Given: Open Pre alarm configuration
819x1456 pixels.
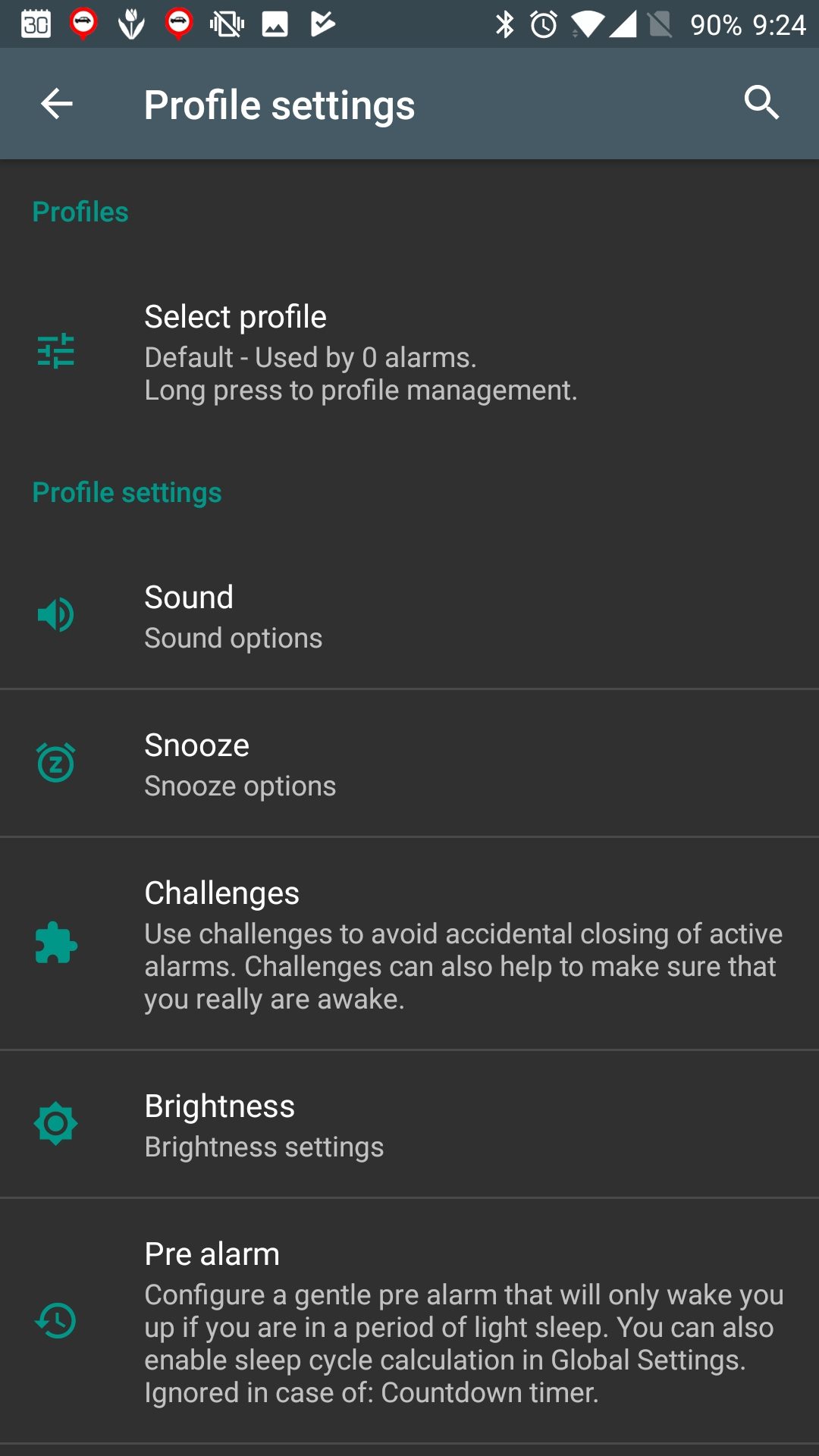Looking at the screenshot, I should pos(409,1321).
